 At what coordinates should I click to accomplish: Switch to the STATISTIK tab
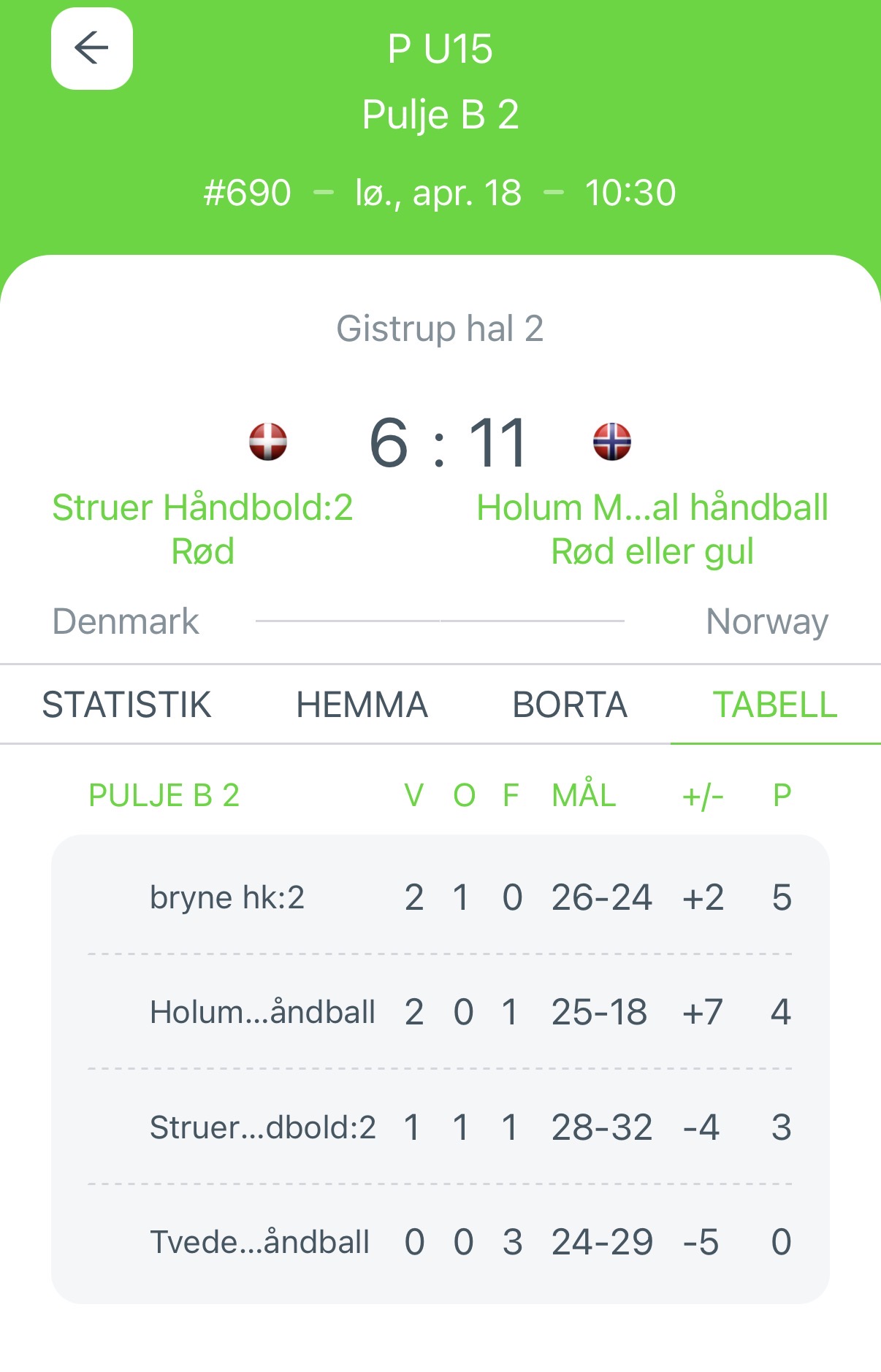(126, 705)
